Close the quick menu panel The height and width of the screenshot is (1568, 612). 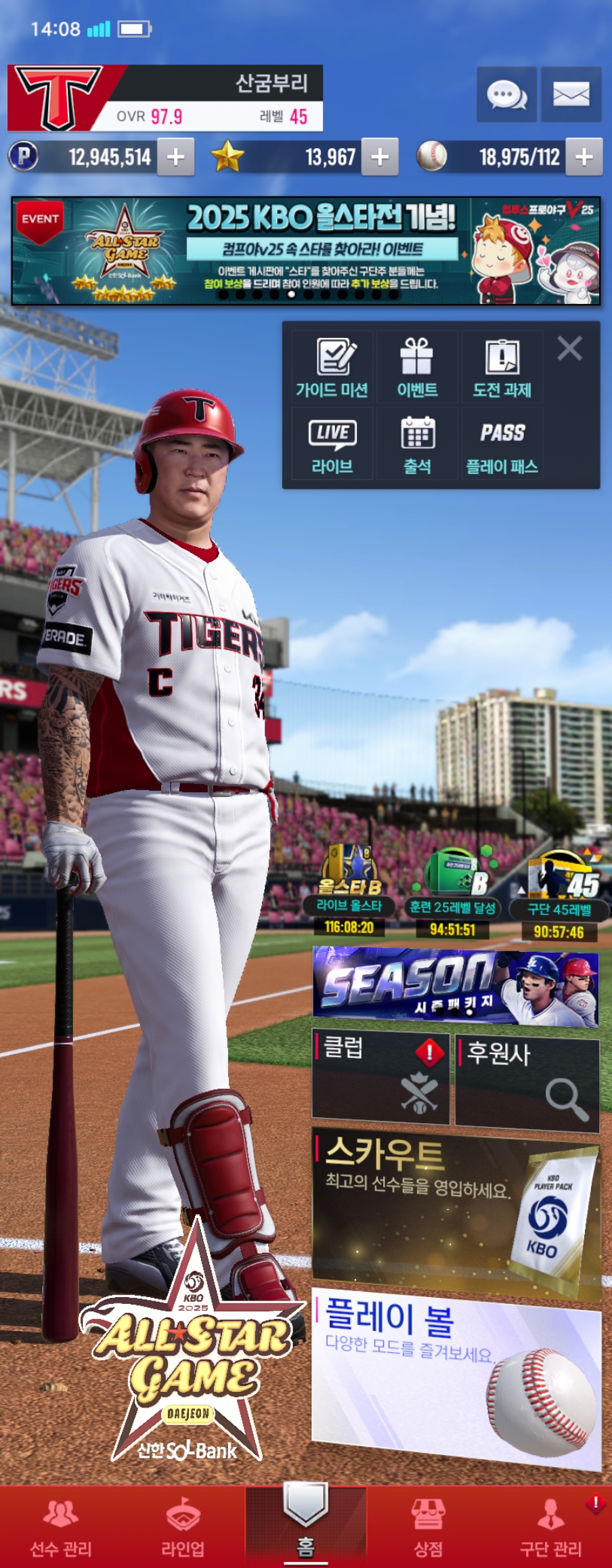pos(569,349)
